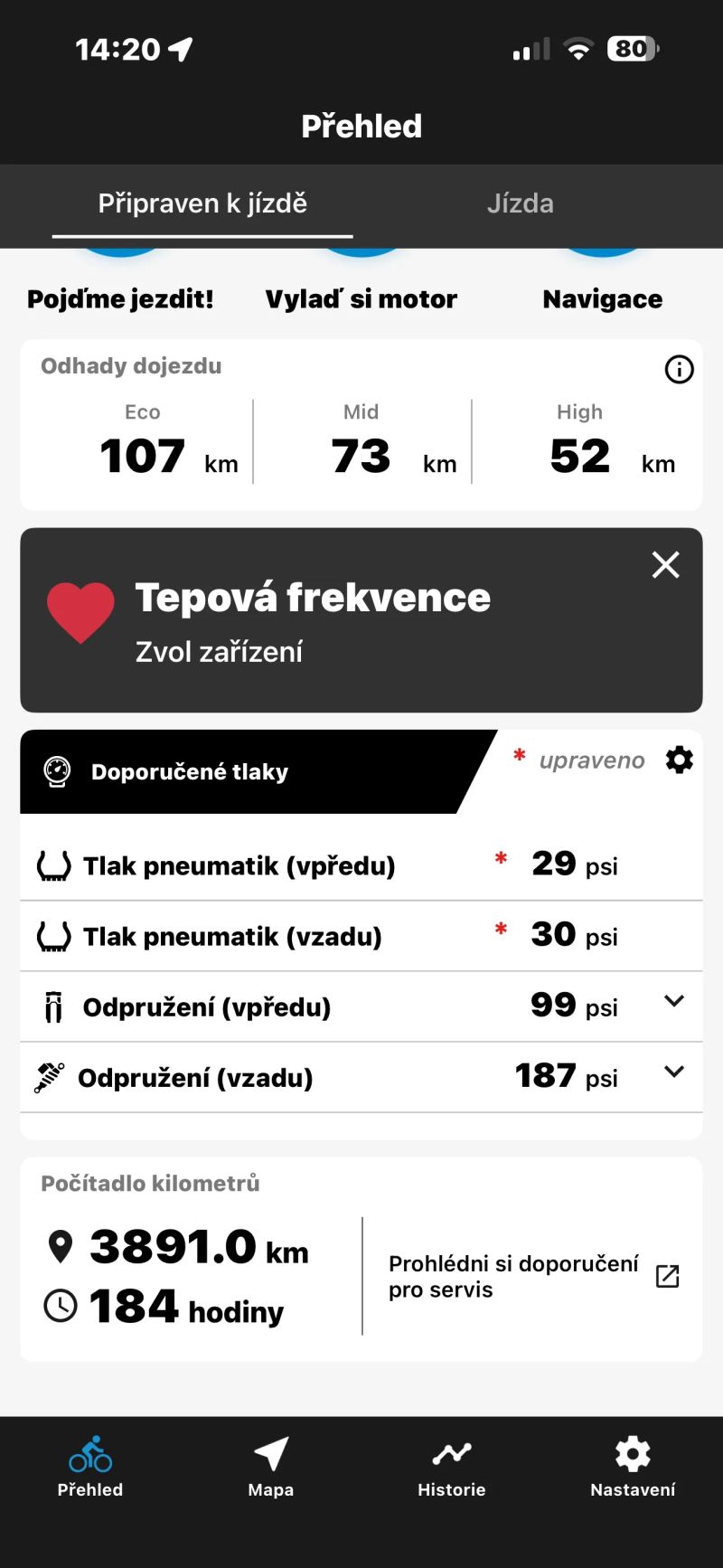Click the battery indicator showing 80
The height and width of the screenshot is (1568, 723).
pos(633,49)
